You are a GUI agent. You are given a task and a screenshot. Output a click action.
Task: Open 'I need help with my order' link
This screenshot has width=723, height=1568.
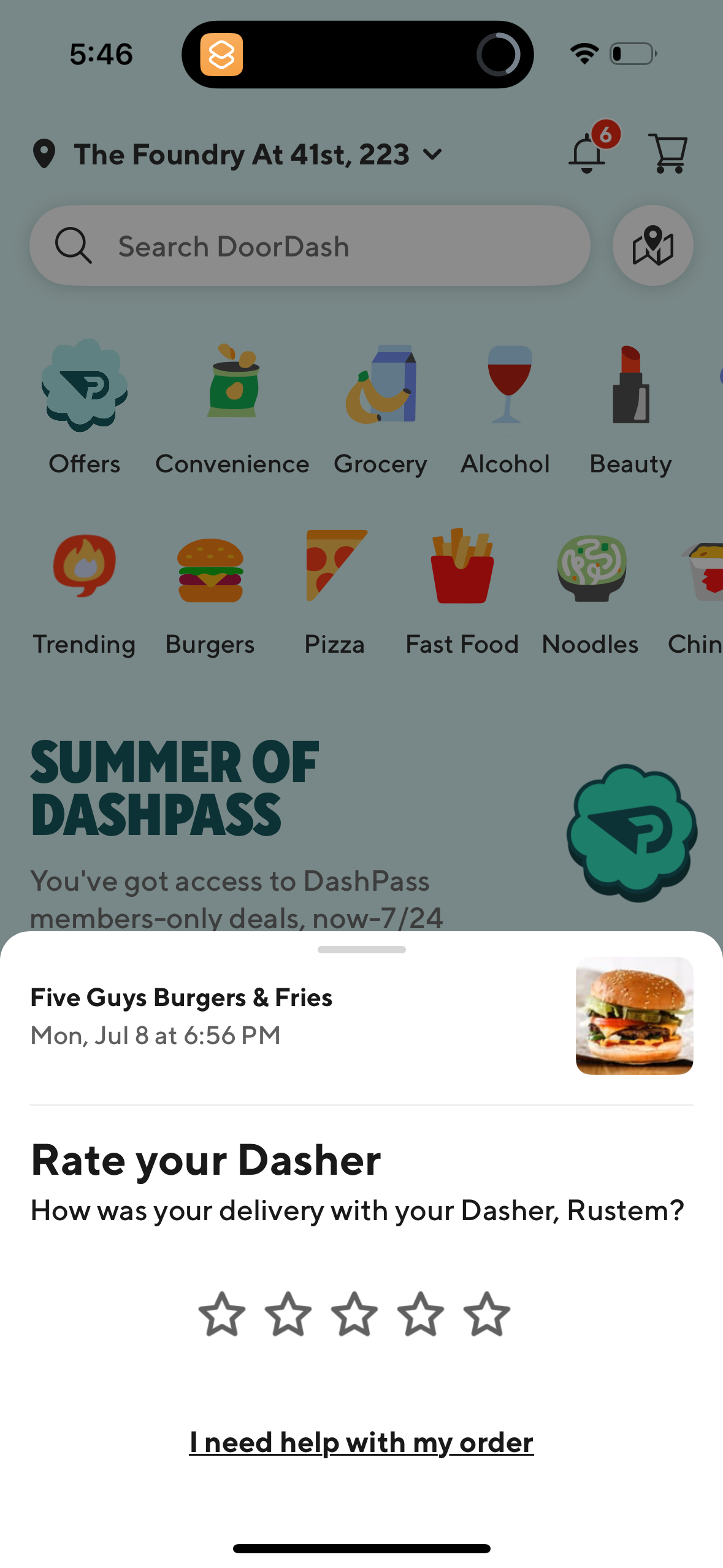coord(361,1442)
